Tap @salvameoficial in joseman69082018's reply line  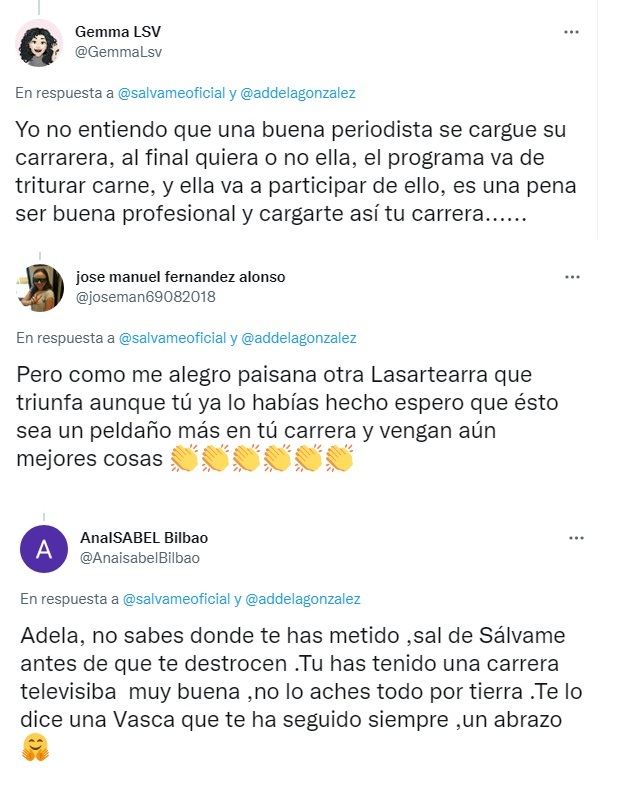point(172,338)
